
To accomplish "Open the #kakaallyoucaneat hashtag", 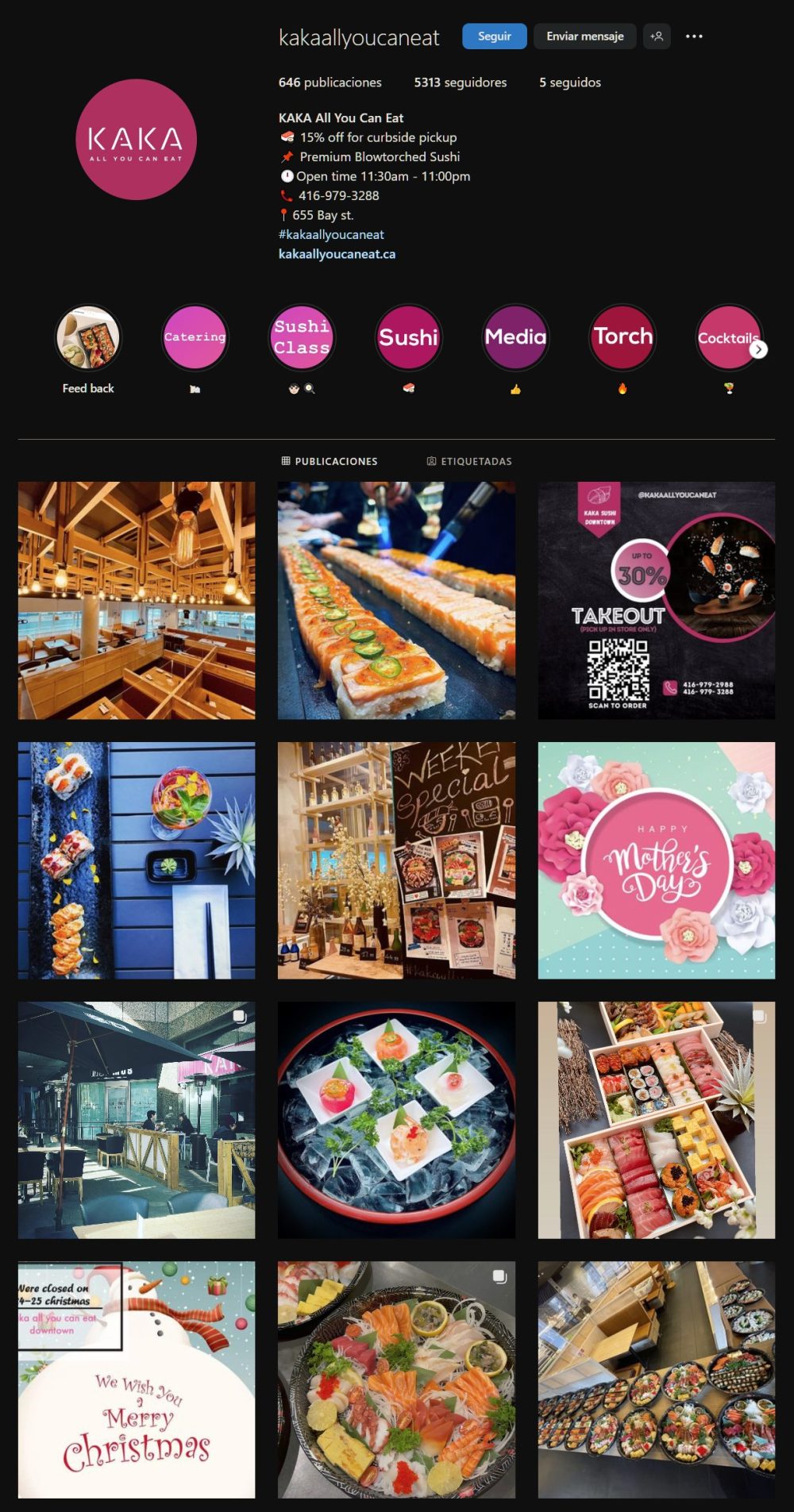I will (331, 235).
